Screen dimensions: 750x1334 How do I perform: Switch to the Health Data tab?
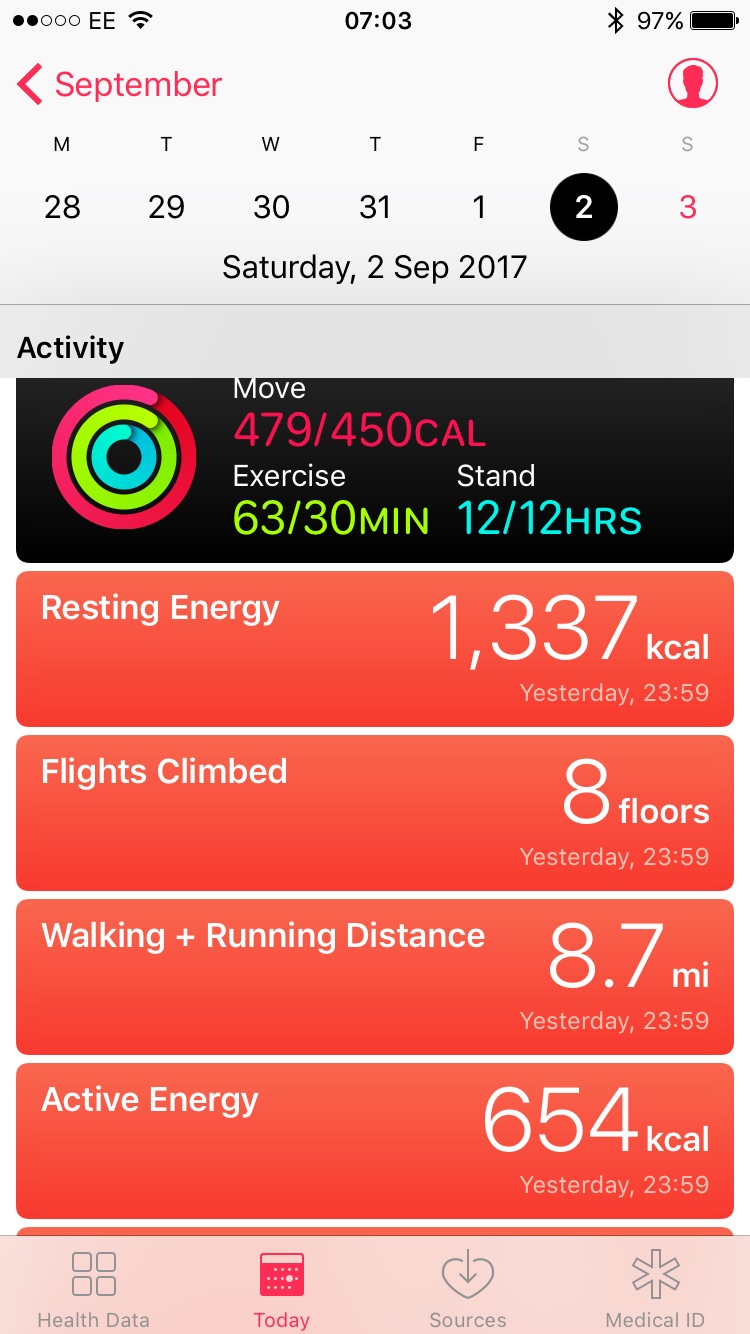coord(93,1289)
